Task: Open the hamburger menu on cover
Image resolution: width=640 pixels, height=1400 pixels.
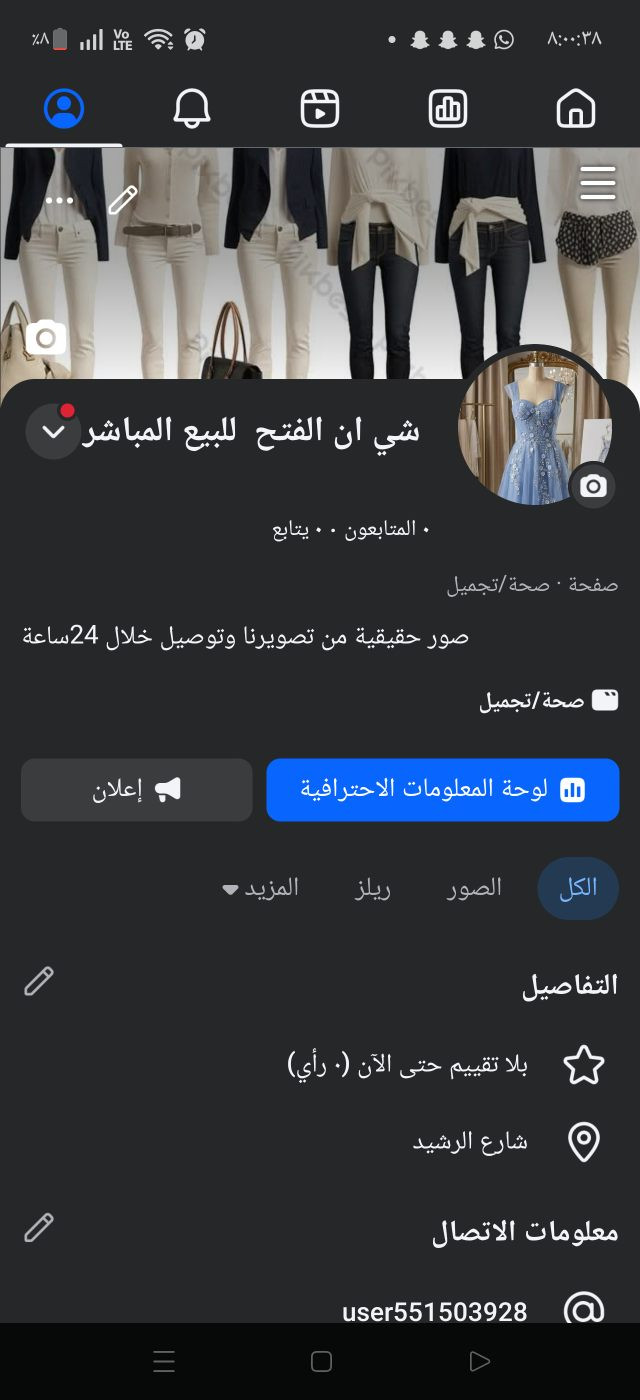Action: 597,184
